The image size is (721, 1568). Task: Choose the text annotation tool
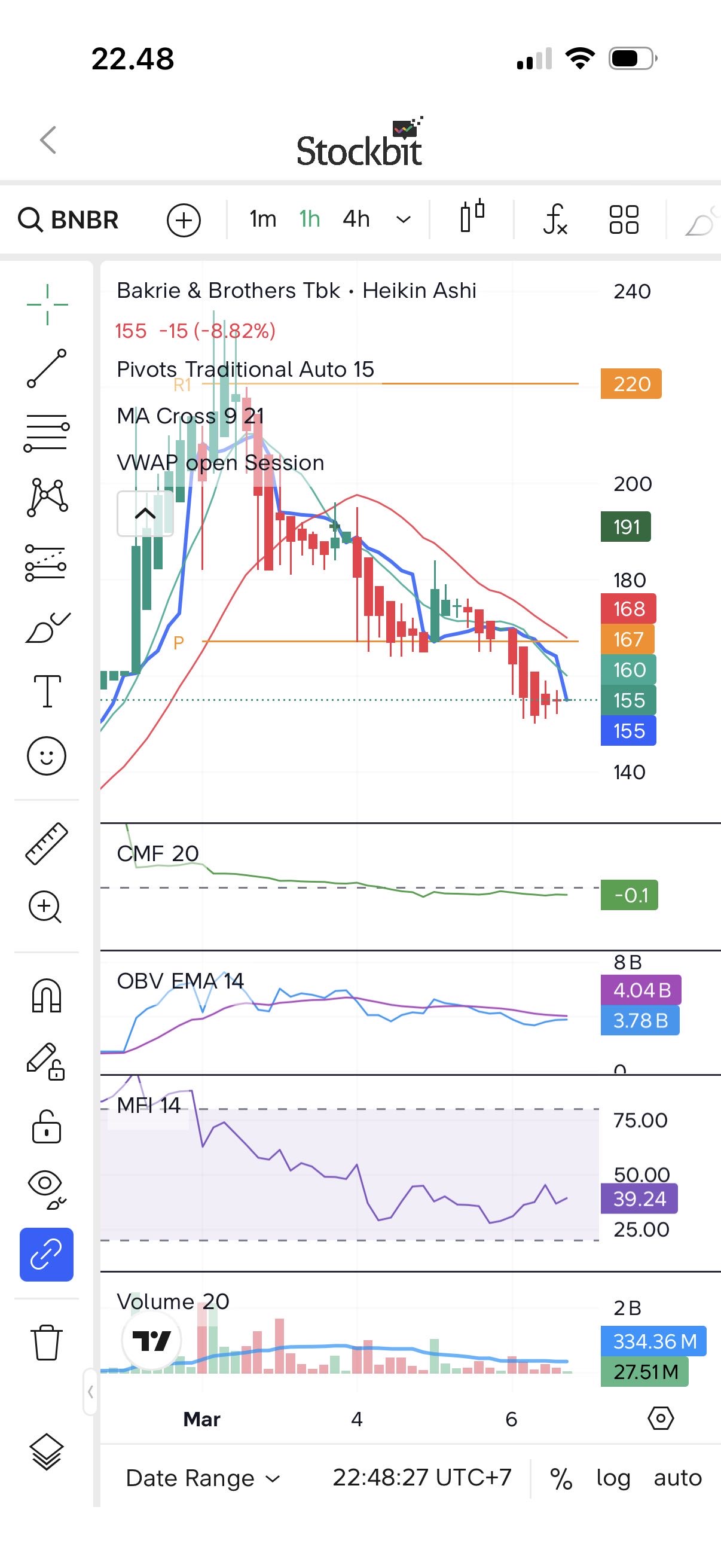point(47,691)
